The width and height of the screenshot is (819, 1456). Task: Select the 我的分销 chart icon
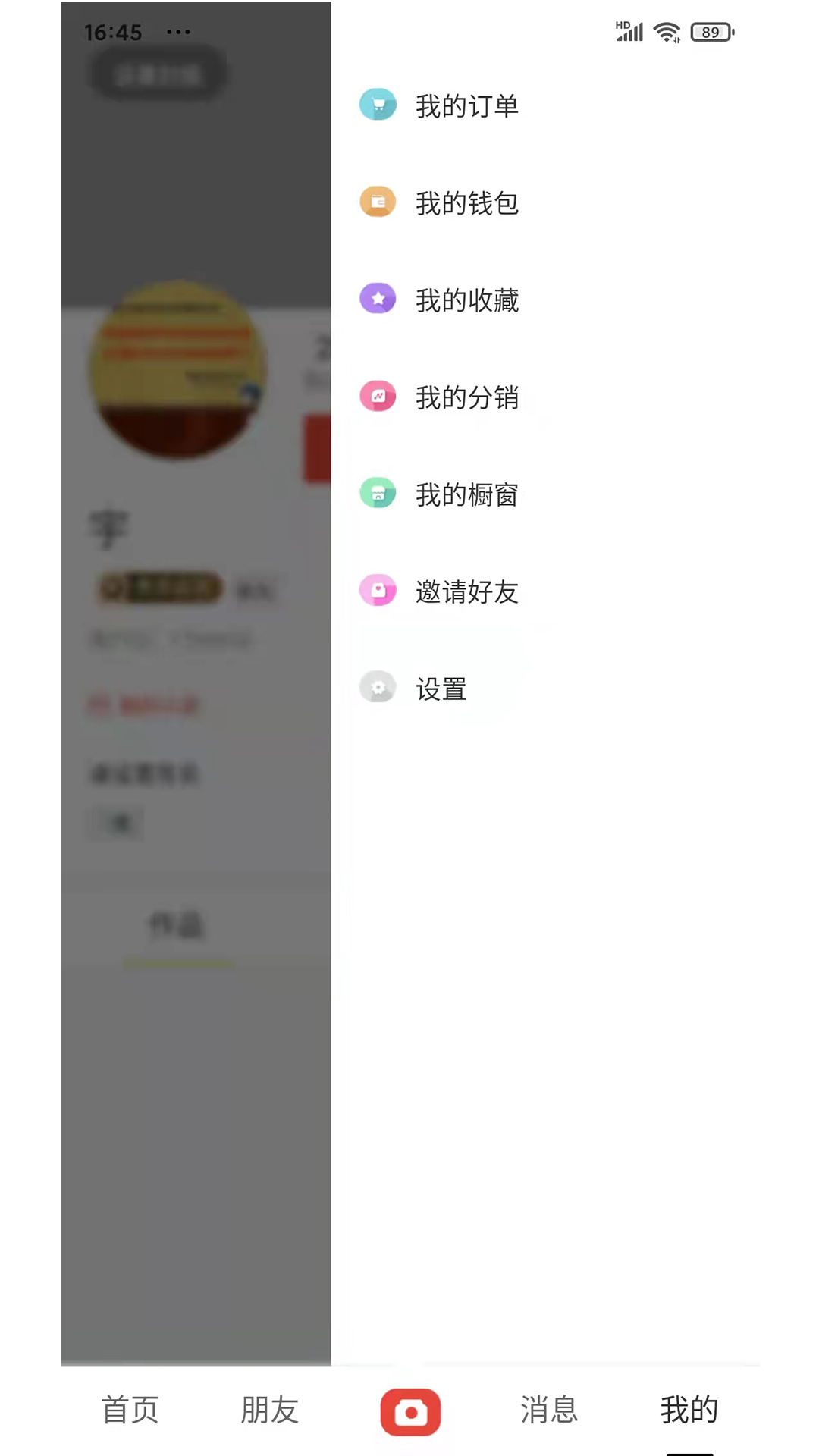[378, 396]
